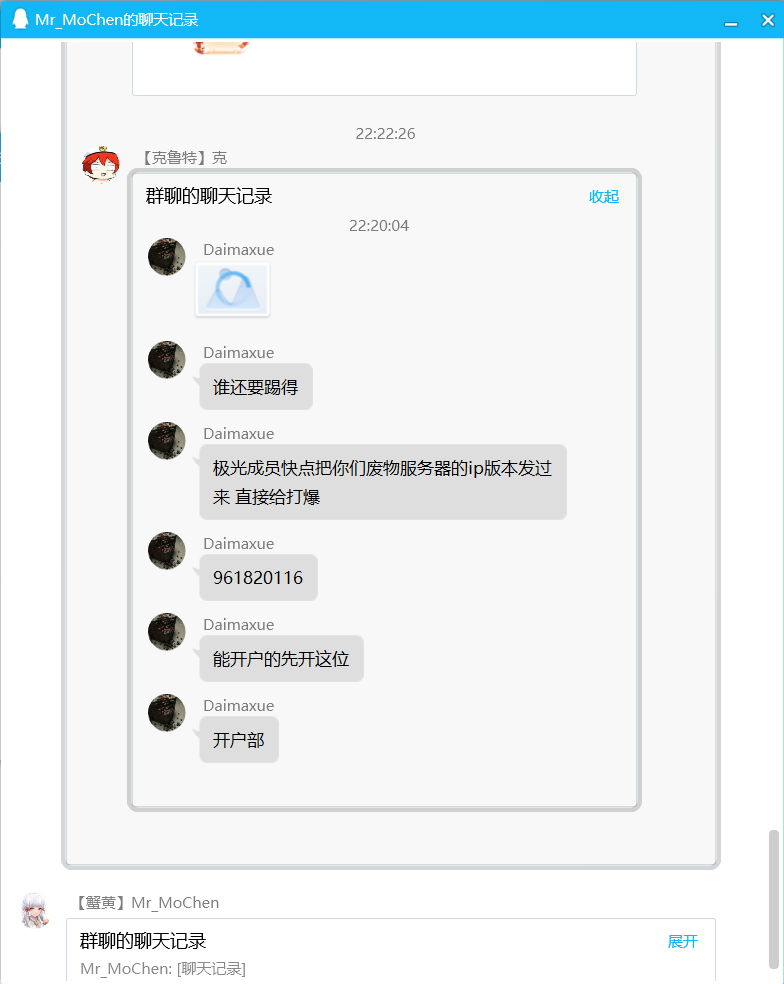Click the timestamp 22:22:26
This screenshot has width=784, height=984.
tap(384, 133)
